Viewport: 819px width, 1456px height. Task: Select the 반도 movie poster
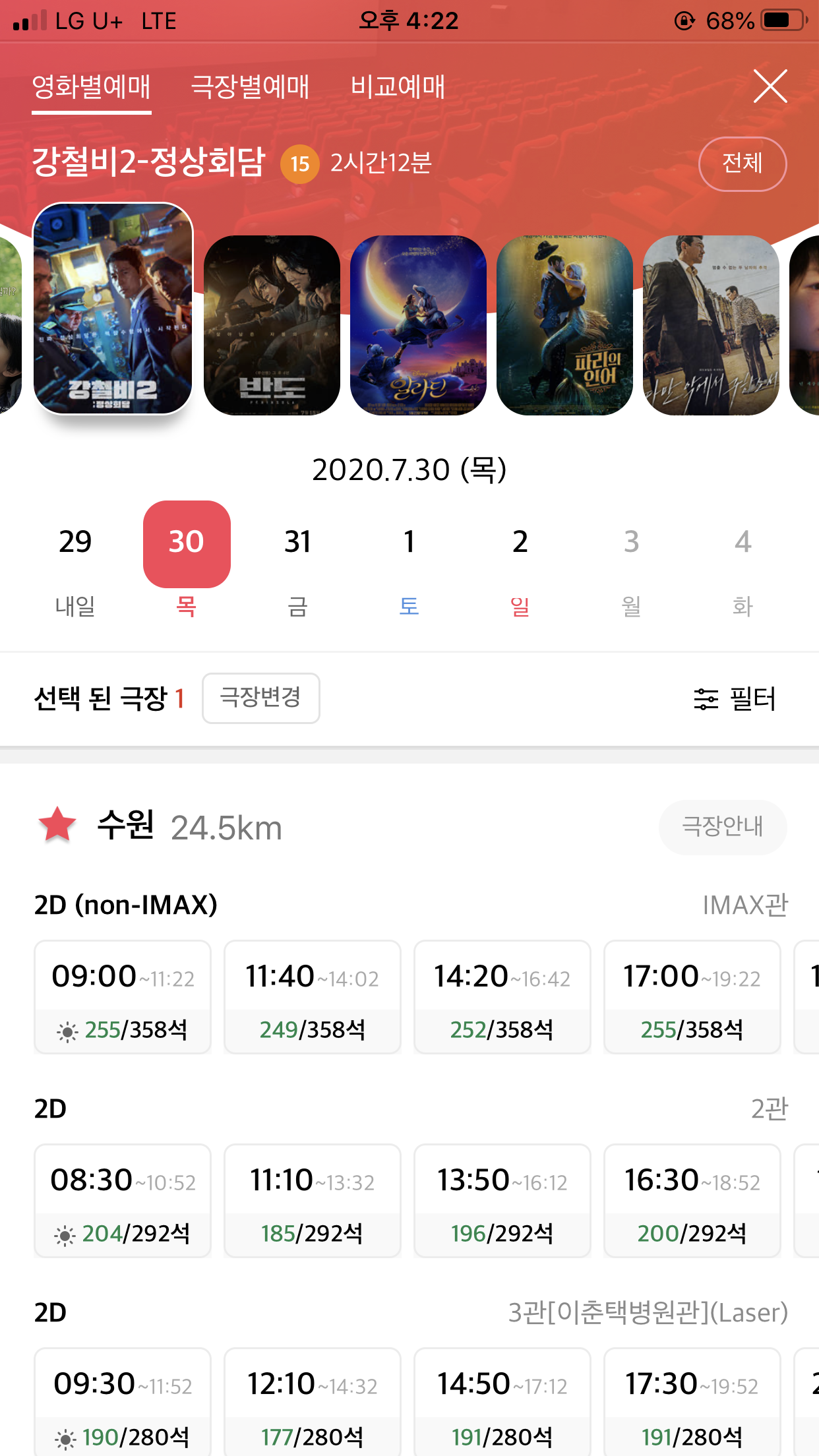272,325
